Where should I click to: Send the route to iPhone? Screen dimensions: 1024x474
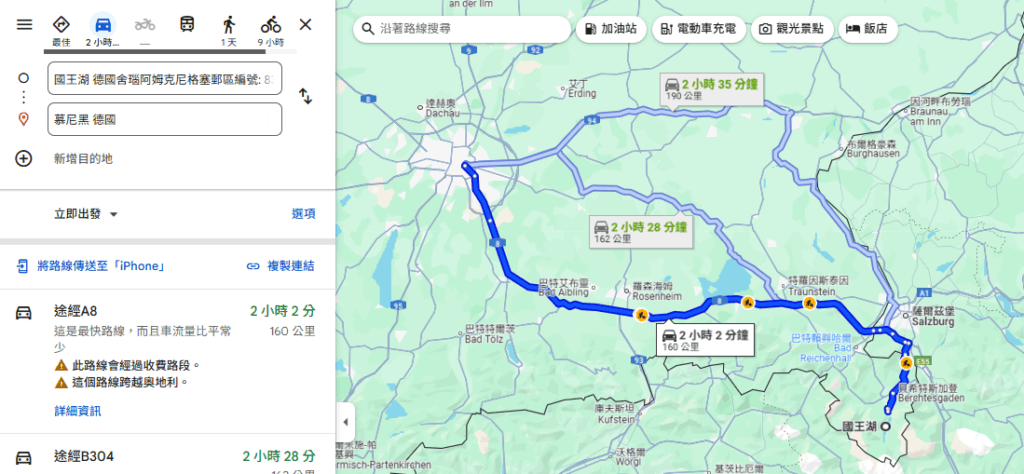[90, 266]
